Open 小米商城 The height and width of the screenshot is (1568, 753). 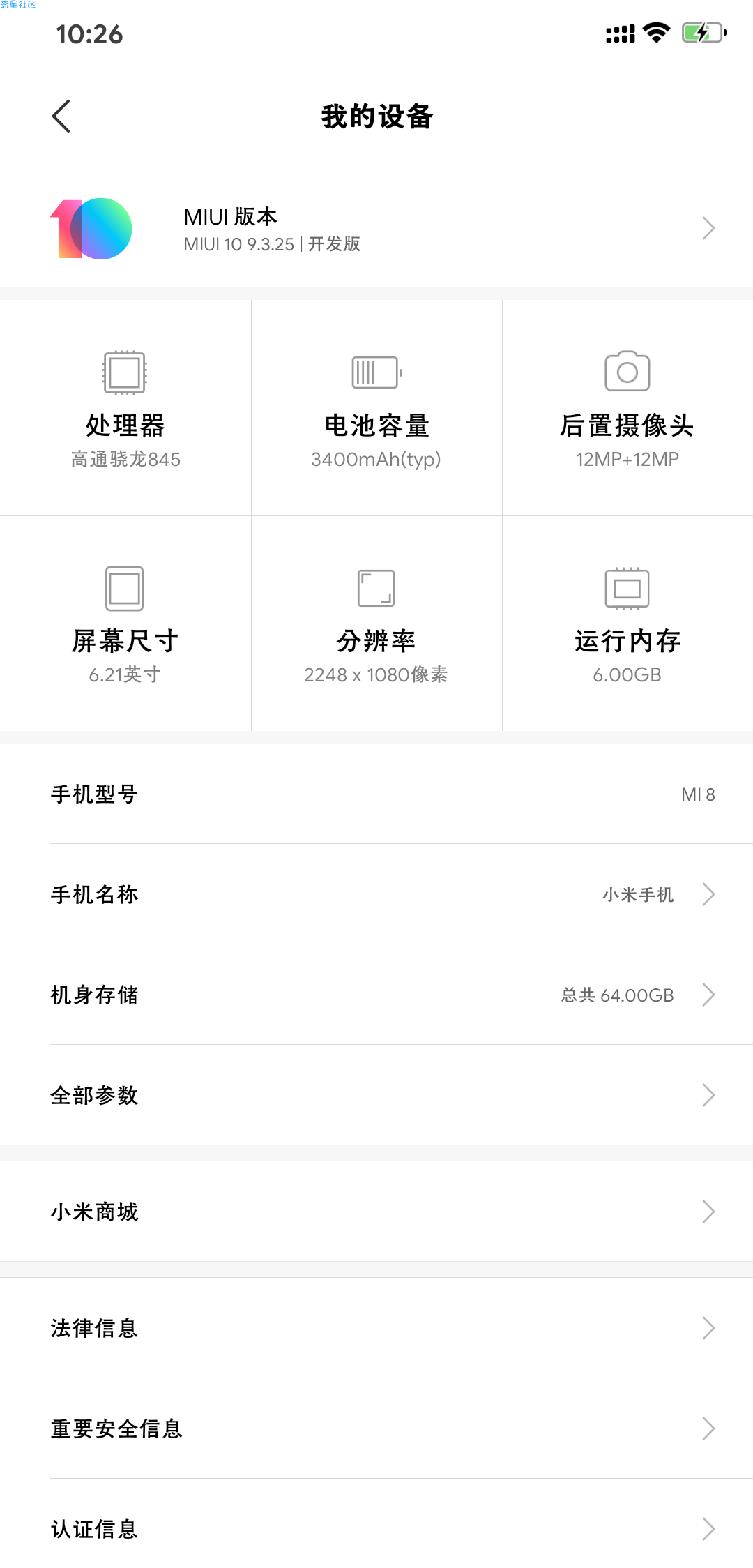[x=376, y=1212]
